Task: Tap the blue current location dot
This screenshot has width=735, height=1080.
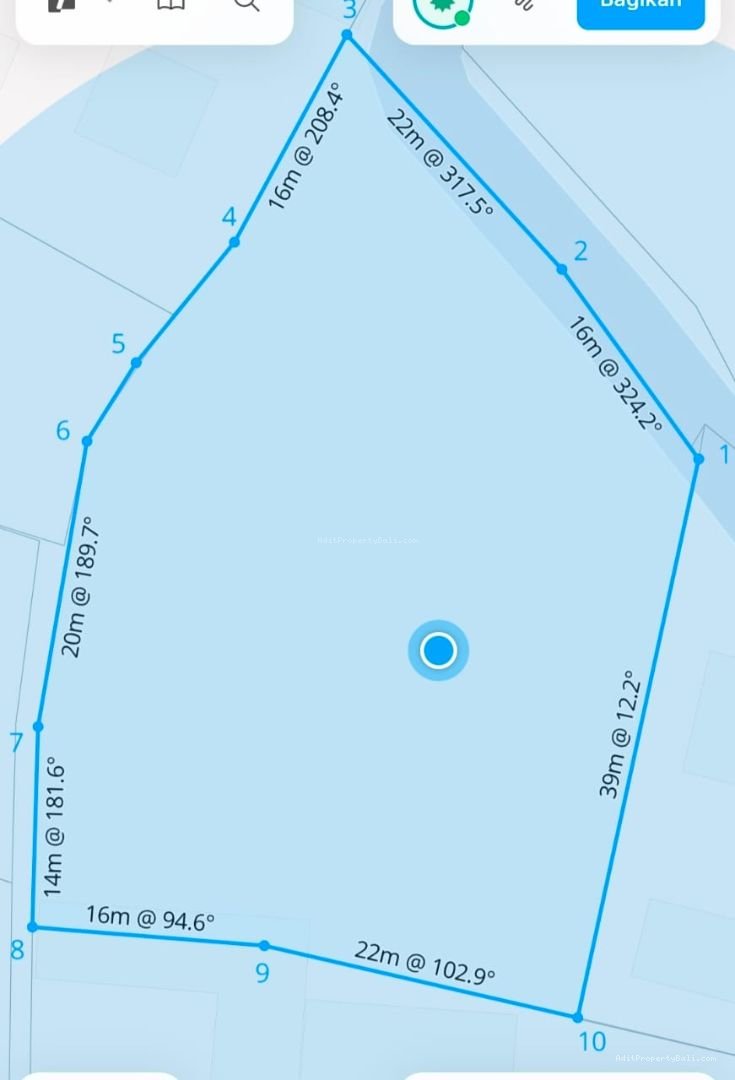Action: click(438, 651)
